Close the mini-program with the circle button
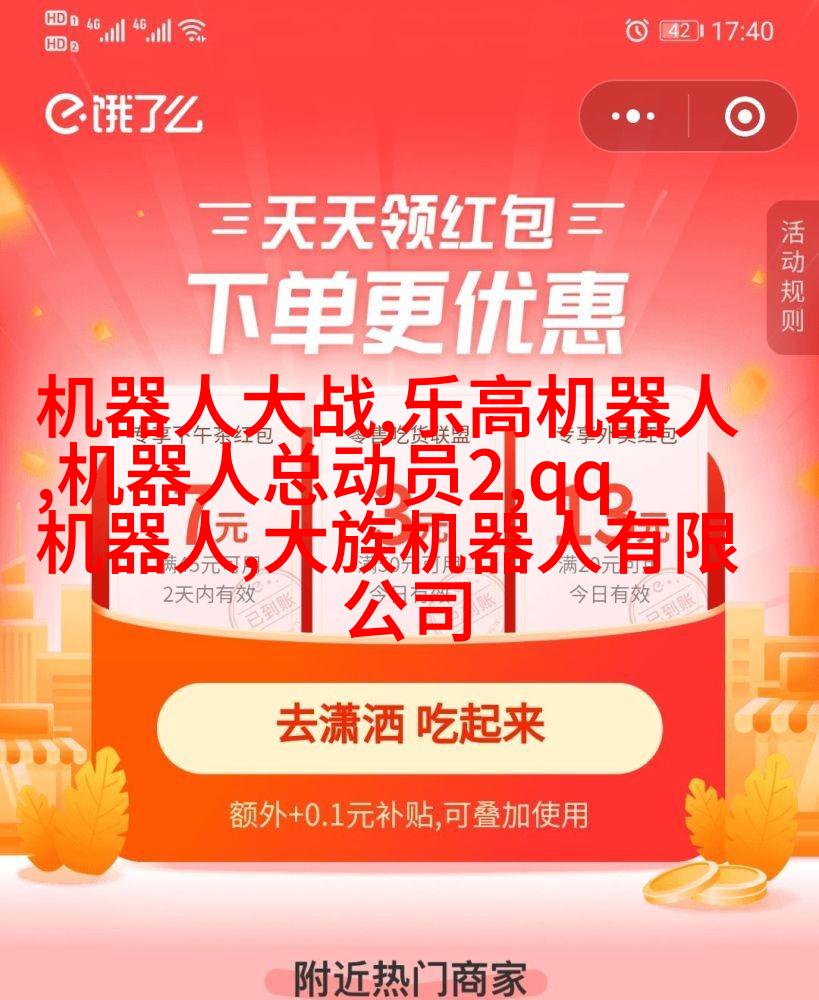819x1000 pixels. 744,117
